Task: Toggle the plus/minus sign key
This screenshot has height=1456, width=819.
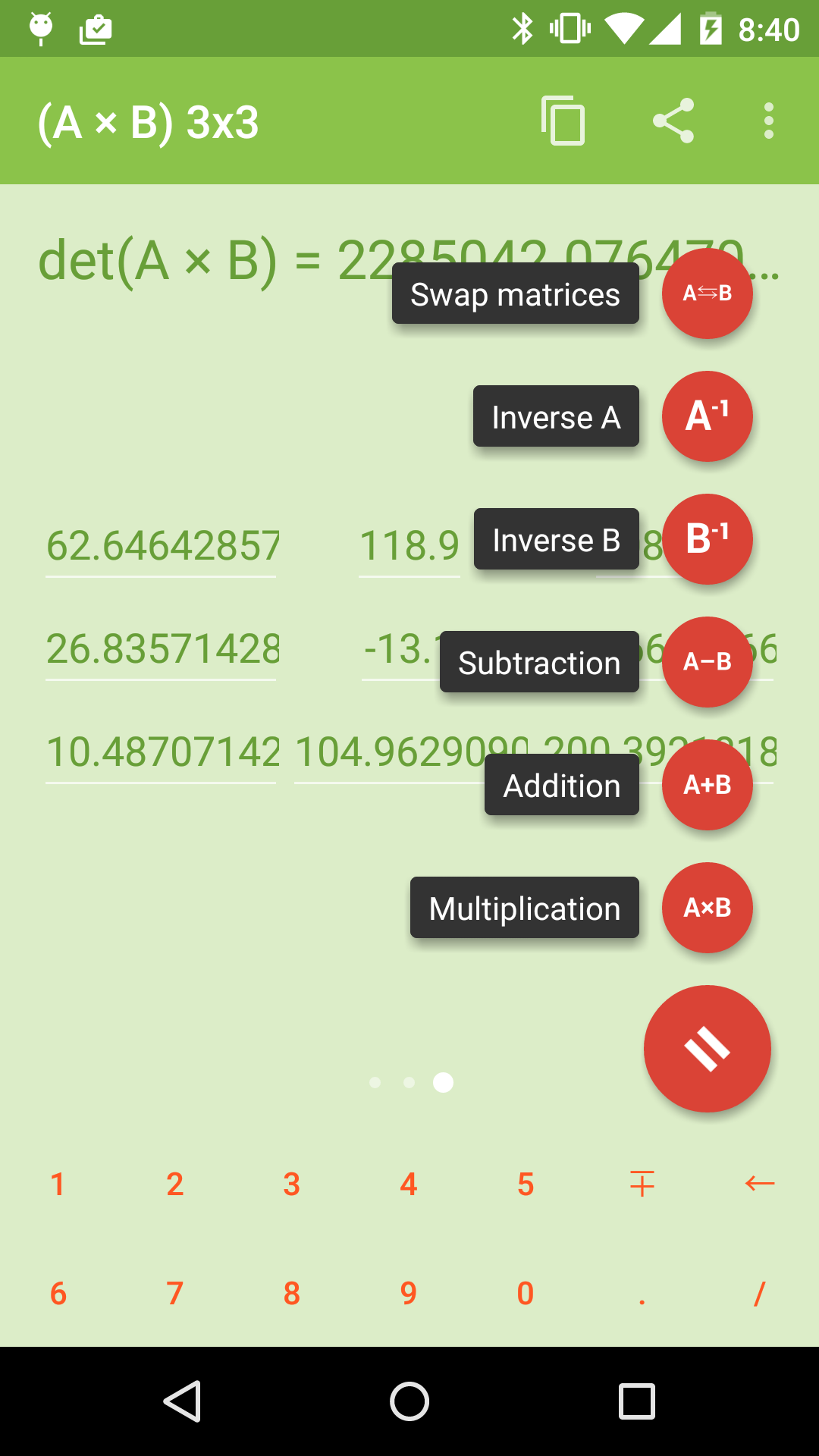Action: 642,1184
